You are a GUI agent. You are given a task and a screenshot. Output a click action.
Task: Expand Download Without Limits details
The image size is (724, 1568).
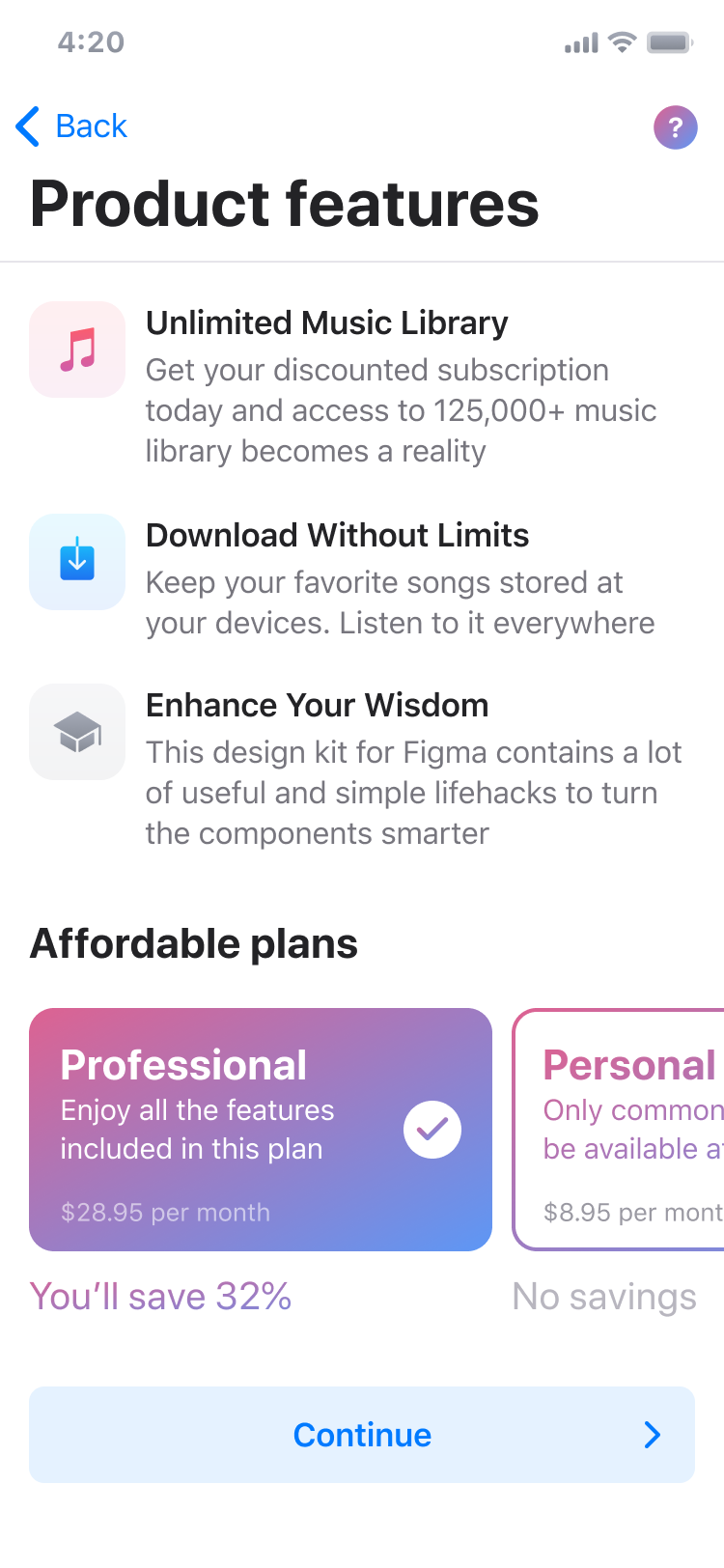[336, 535]
